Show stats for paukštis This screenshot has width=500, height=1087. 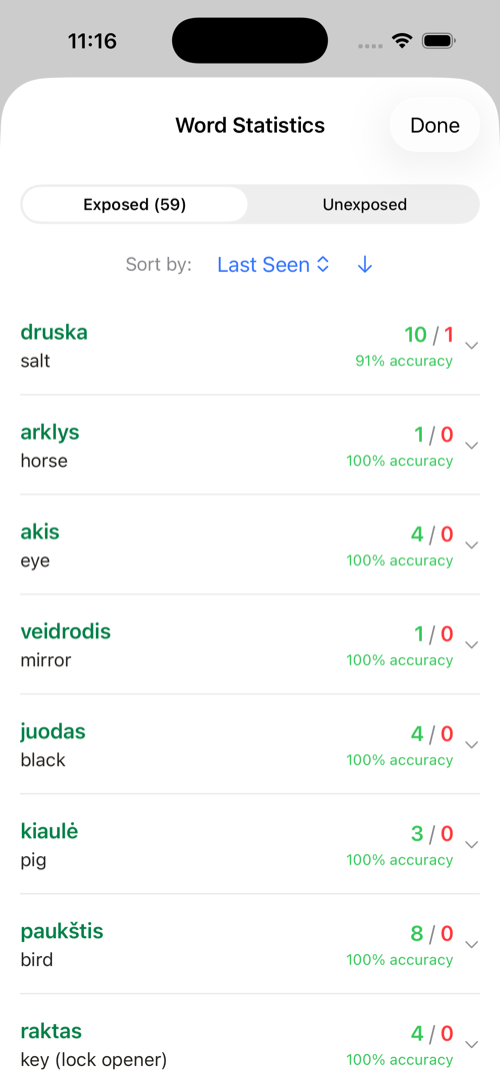(x=250, y=944)
